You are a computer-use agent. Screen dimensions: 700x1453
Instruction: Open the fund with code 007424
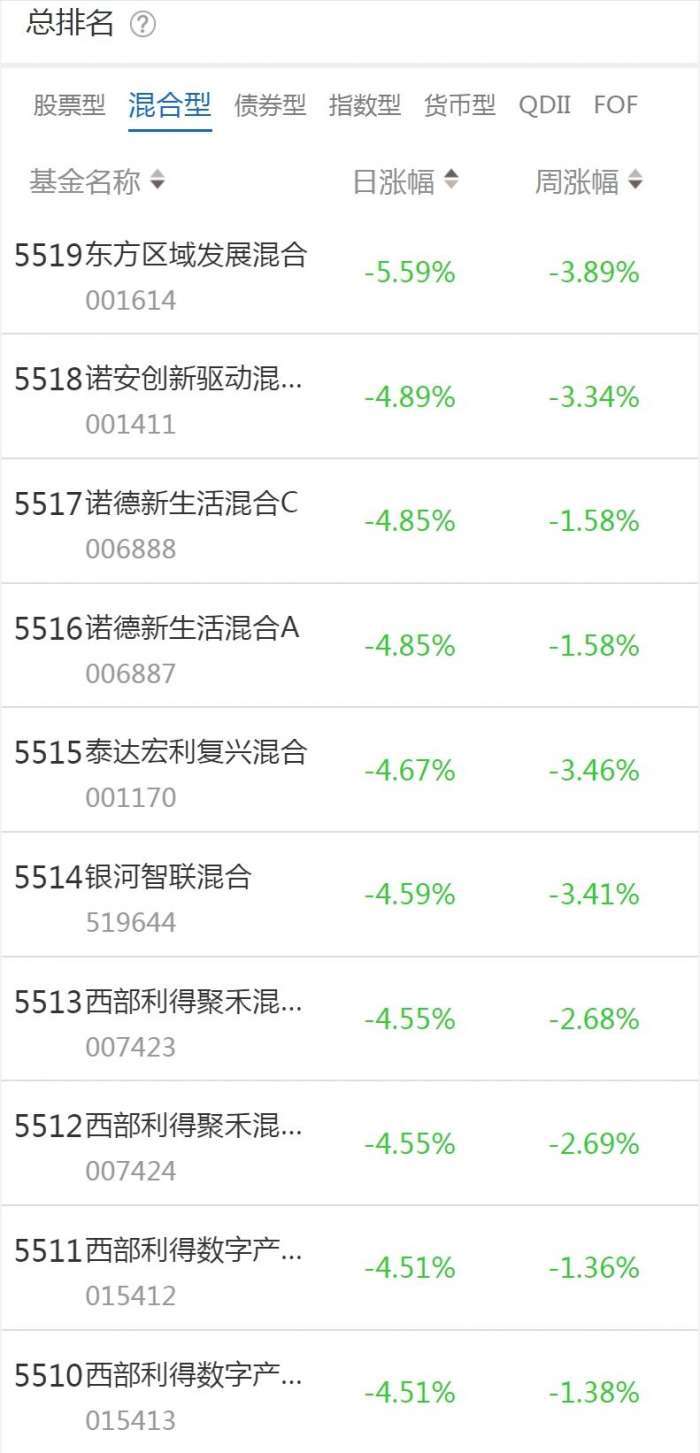click(x=350, y=1144)
